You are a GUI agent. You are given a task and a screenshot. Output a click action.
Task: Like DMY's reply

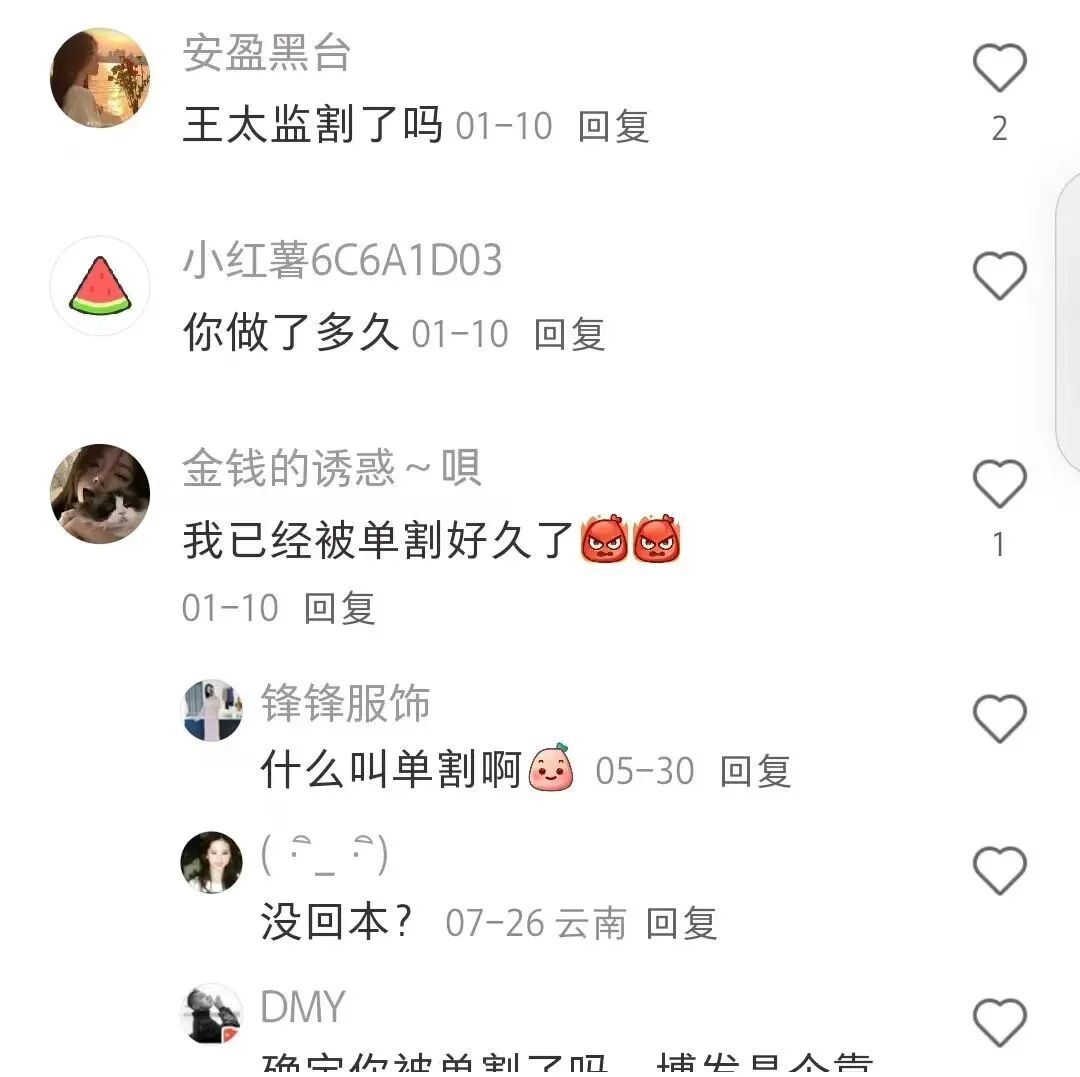999,1022
